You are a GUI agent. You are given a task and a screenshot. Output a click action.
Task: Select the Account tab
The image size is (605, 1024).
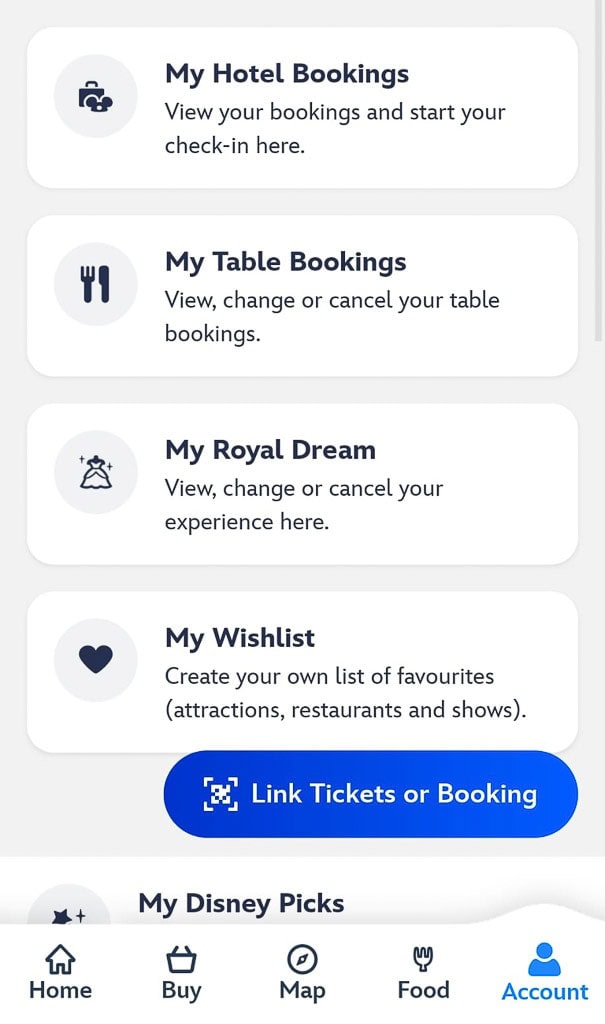(x=544, y=974)
